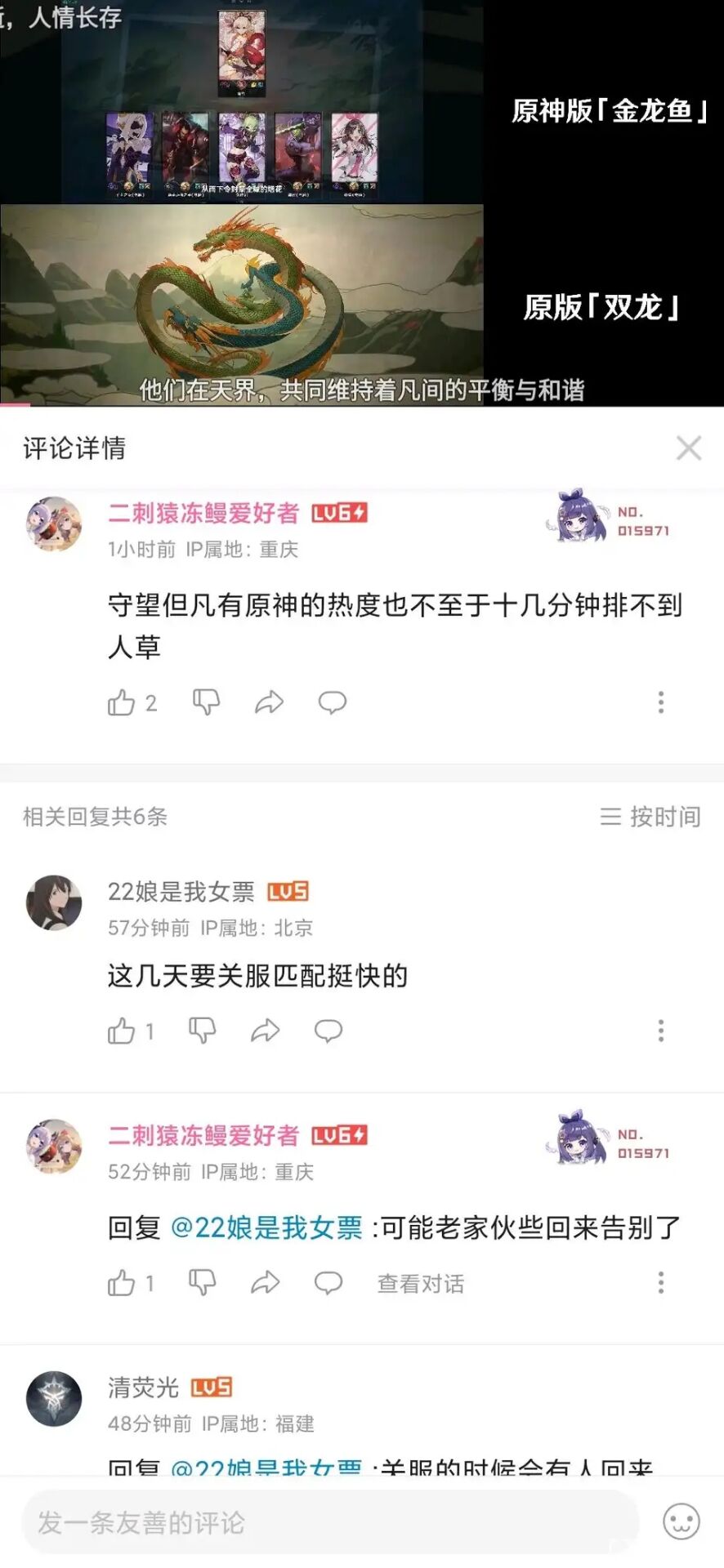Like the reply 可能老家伙些回来告别了
This screenshot has width=724, height=1568.
pyautogui.click(x=122, y=1284)
